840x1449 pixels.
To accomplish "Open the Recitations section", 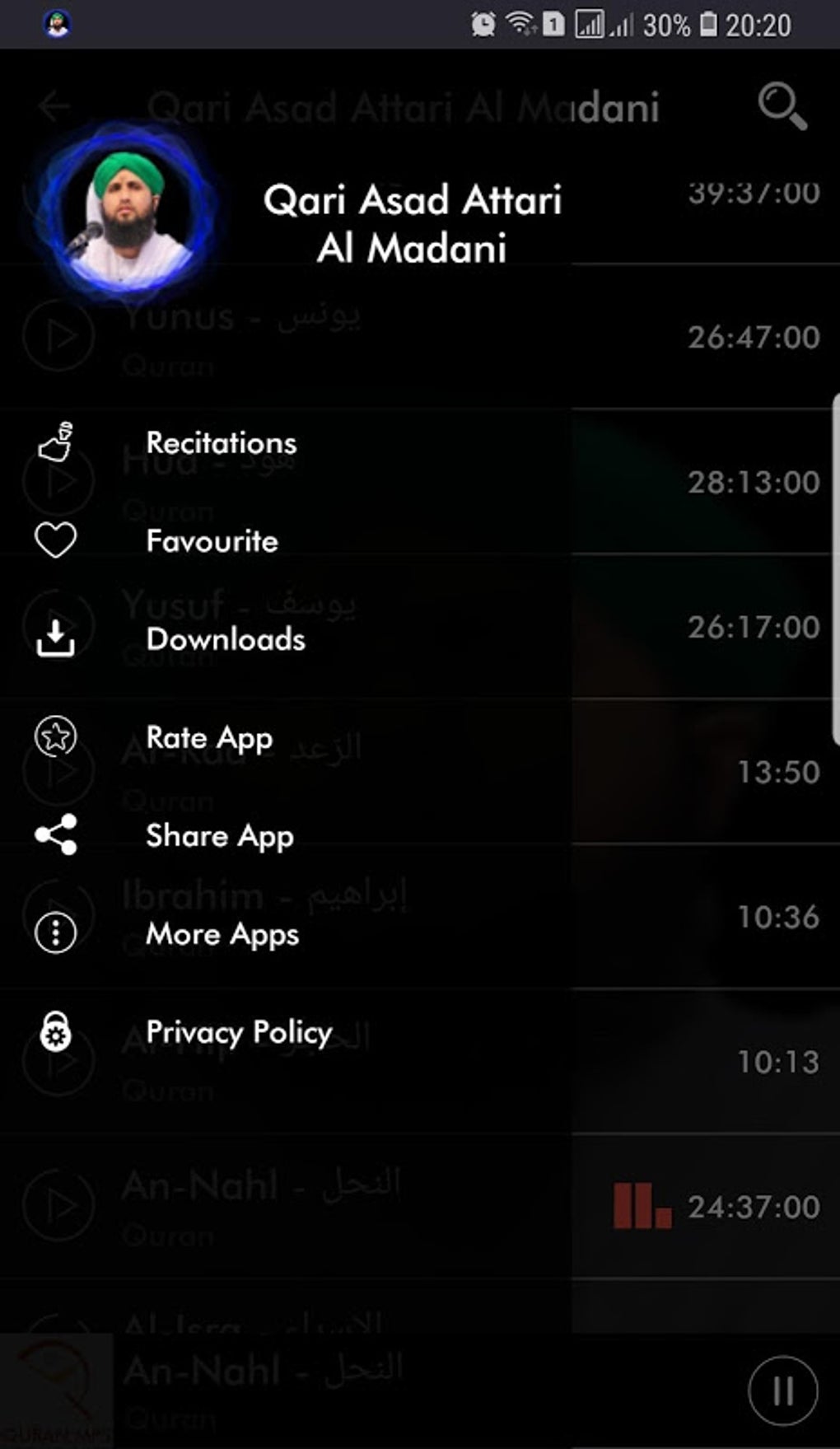I will point(221,443).
